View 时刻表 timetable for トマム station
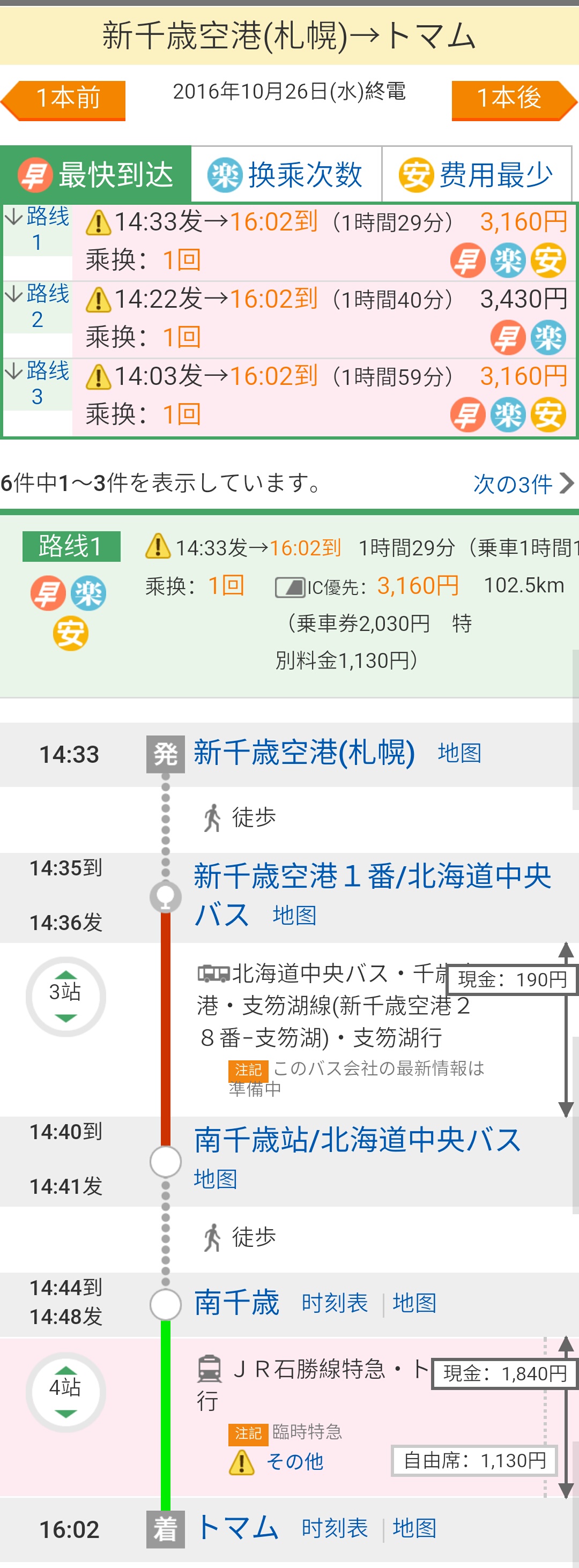This screenshot has width=579, height=1568. (x=334, y=1528)
